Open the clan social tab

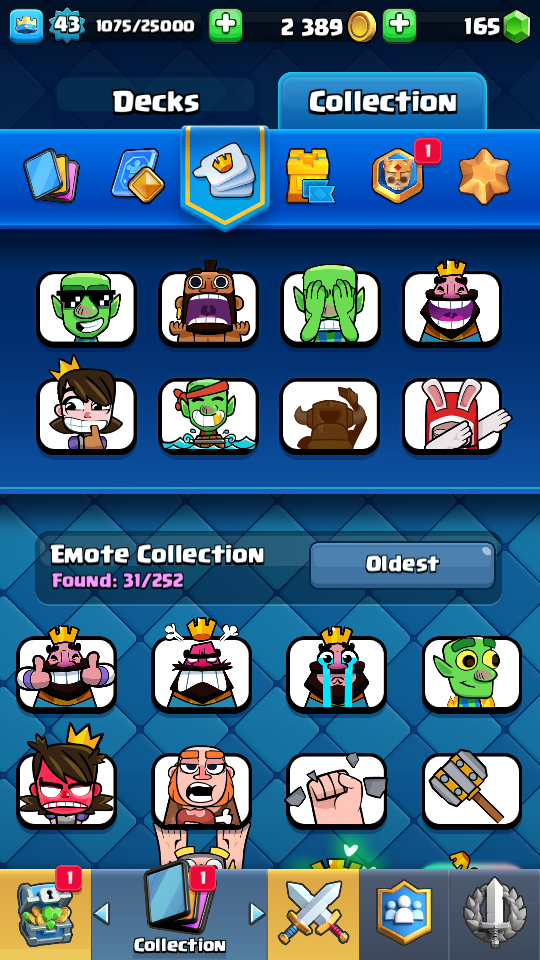pyautogui.click(x=403, y=914)
